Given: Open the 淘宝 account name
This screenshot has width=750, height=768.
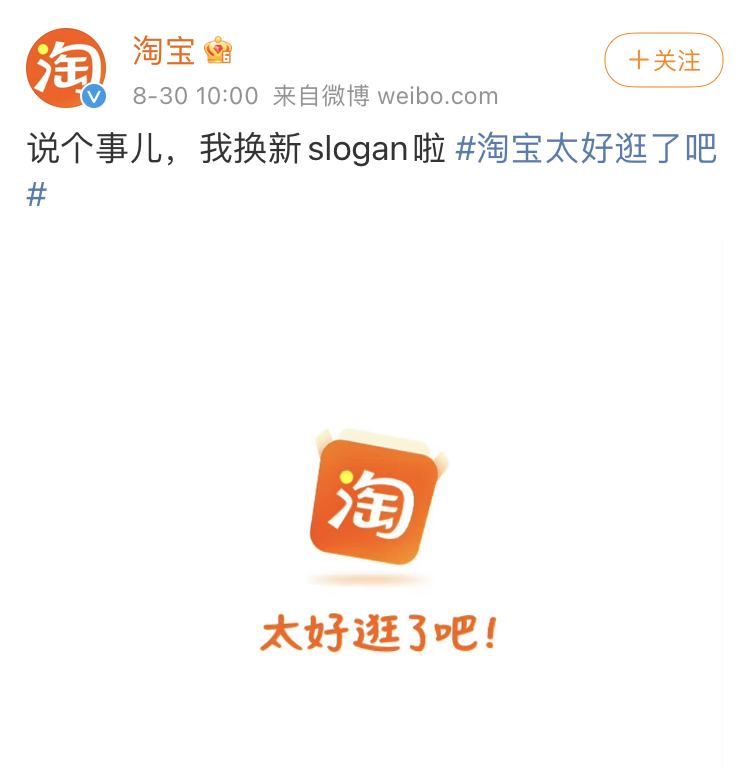Looking at the screenshot, I should pyautogui.click(x=164, y=50).
